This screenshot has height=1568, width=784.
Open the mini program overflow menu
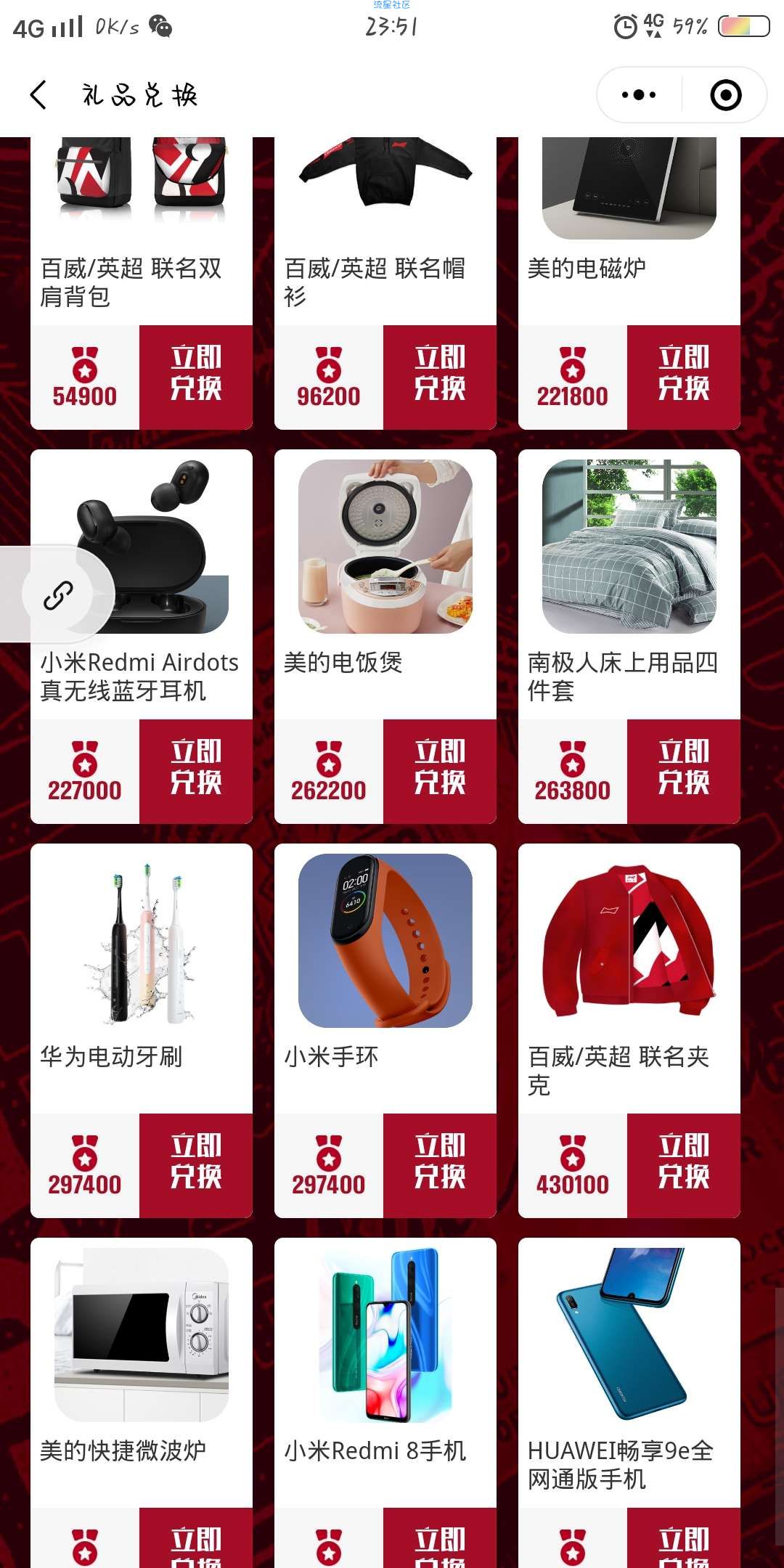(639, 95)
